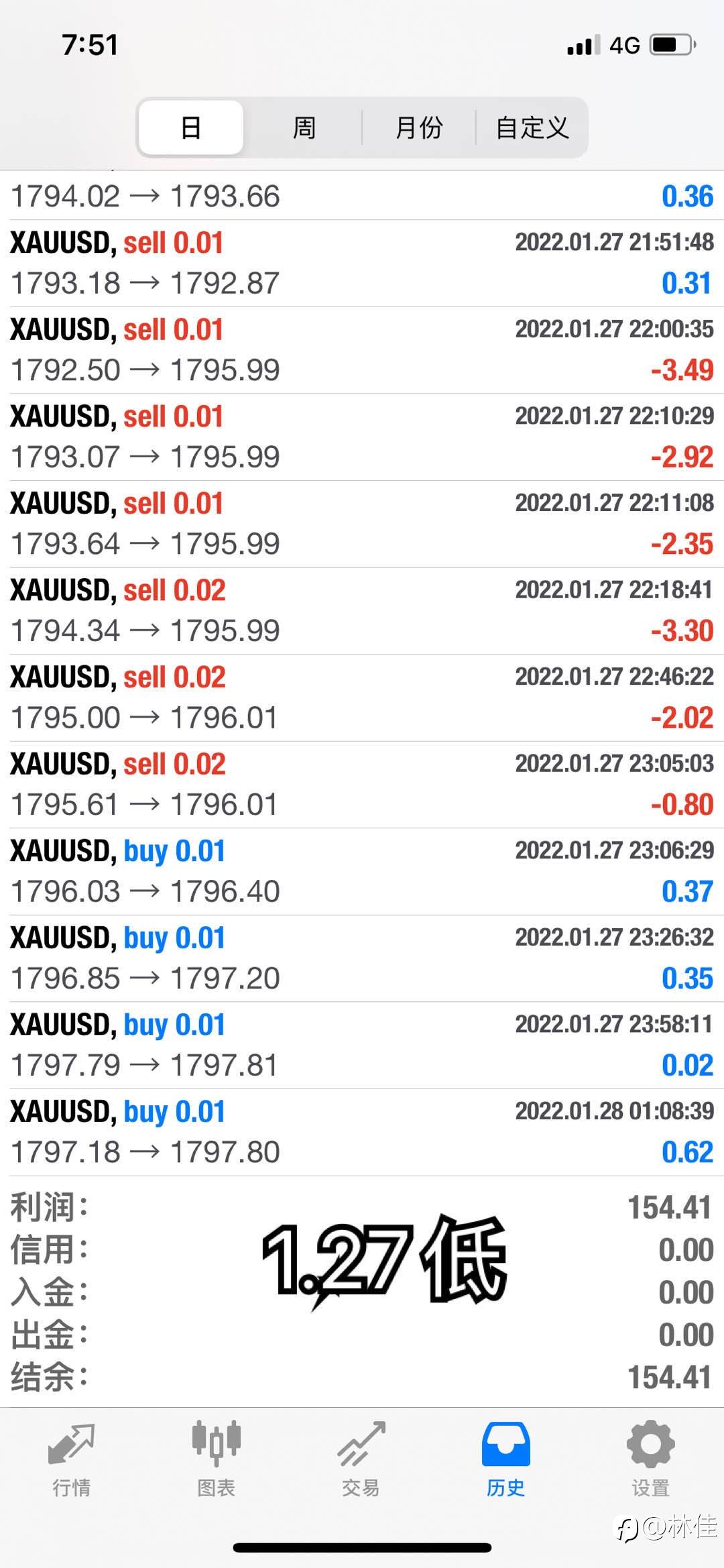Open the sell trade closed at 23:05:03
The height and width of the screenshot is (1568, 724).
click(x=362, y=785)
